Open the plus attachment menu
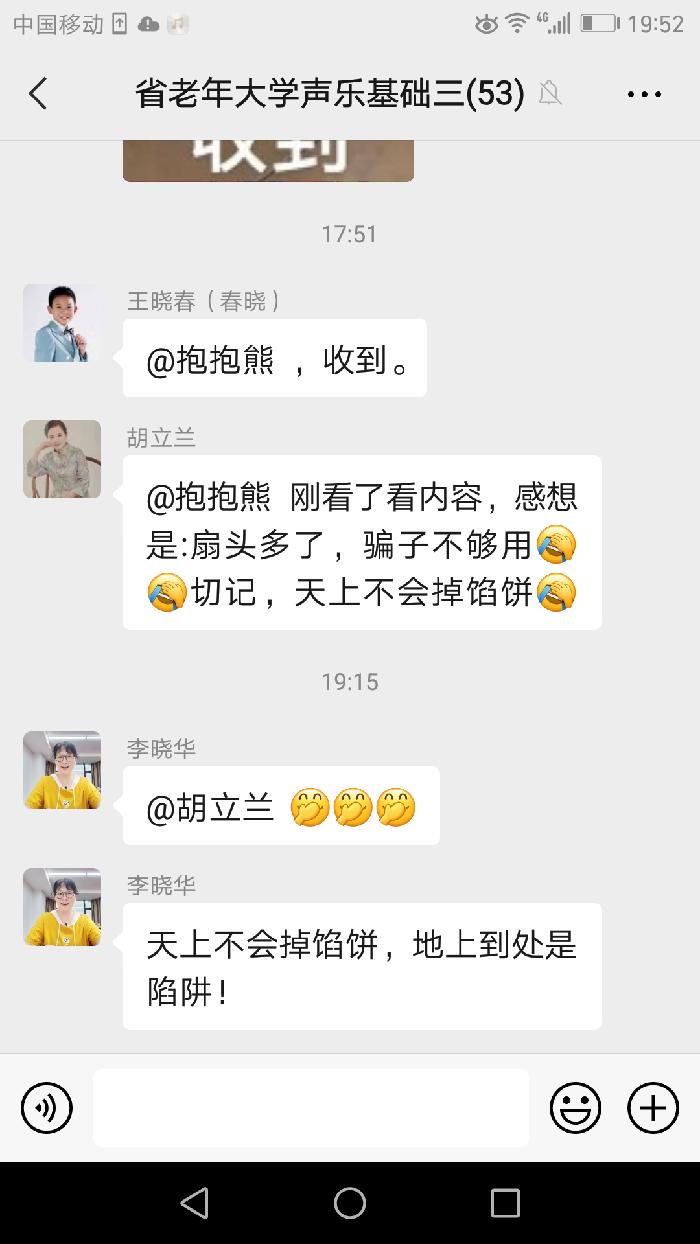700x1244 pixels. [652, 1108]
